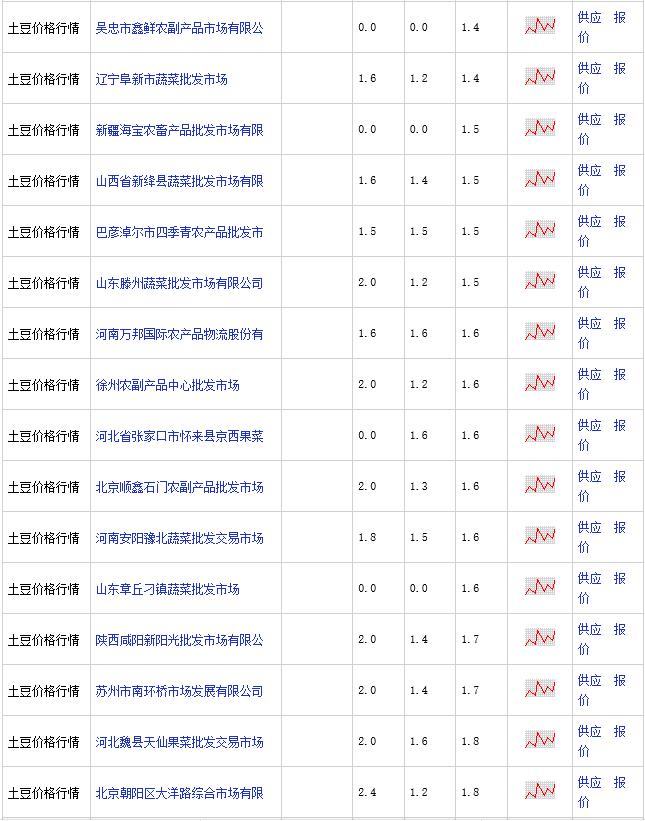Select the 山东滕州蔬菜批发市场 link
The height and width of the screenshot is (821, 645).
[x=179, y=283]
